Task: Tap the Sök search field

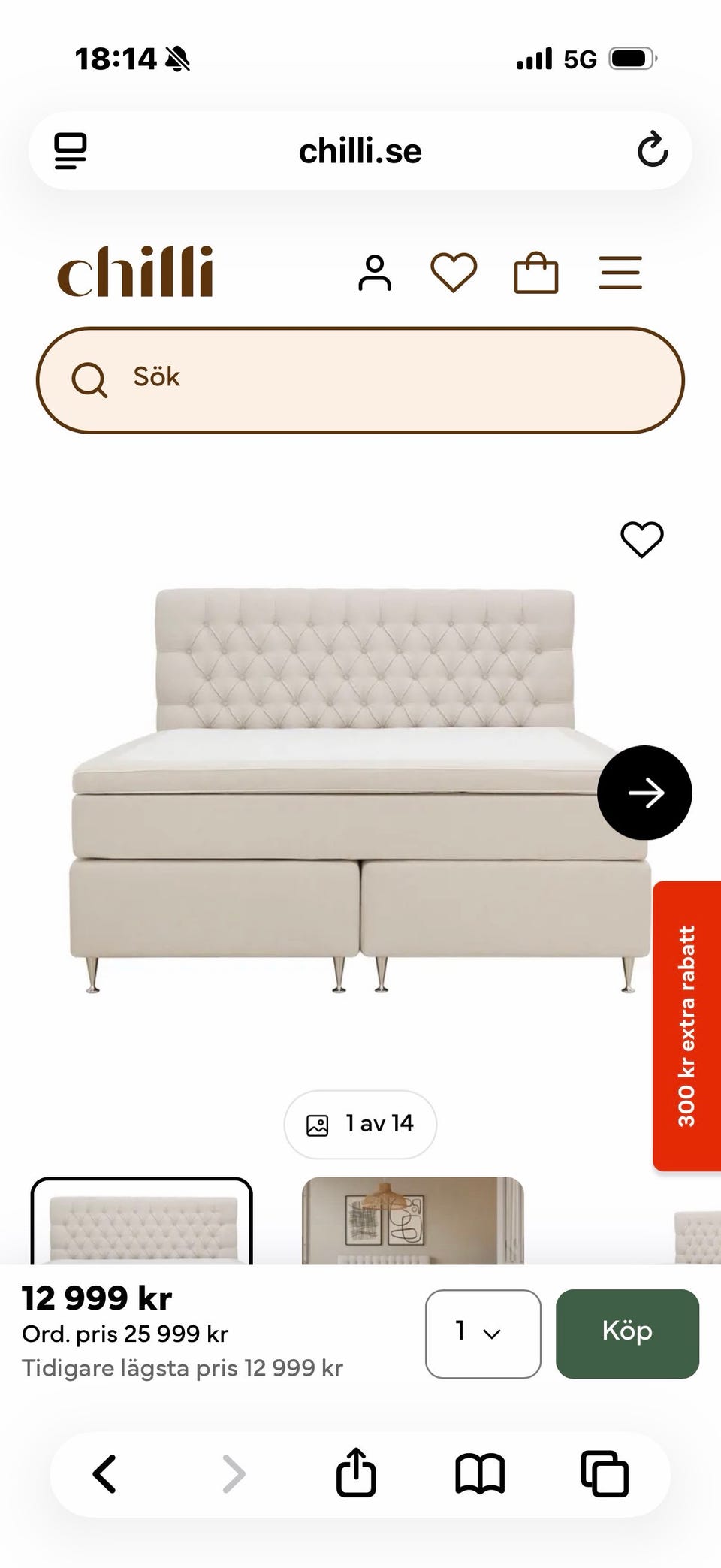Action: [360, 379]
